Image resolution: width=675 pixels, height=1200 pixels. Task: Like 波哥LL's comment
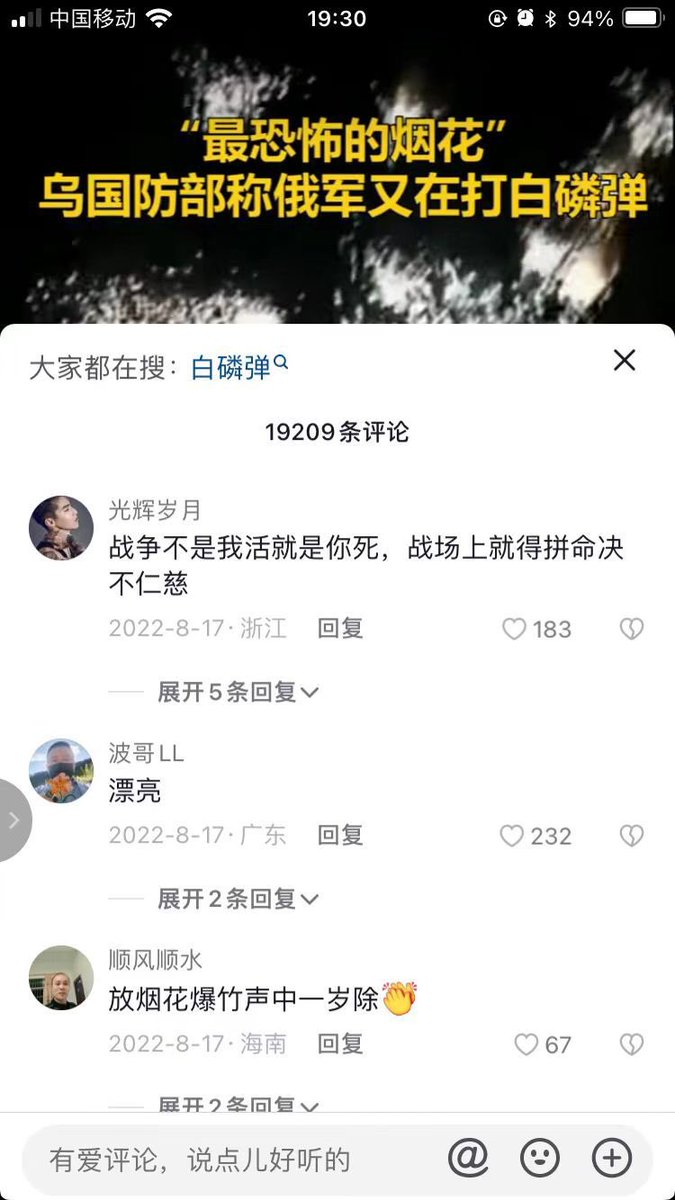(513, 836)
